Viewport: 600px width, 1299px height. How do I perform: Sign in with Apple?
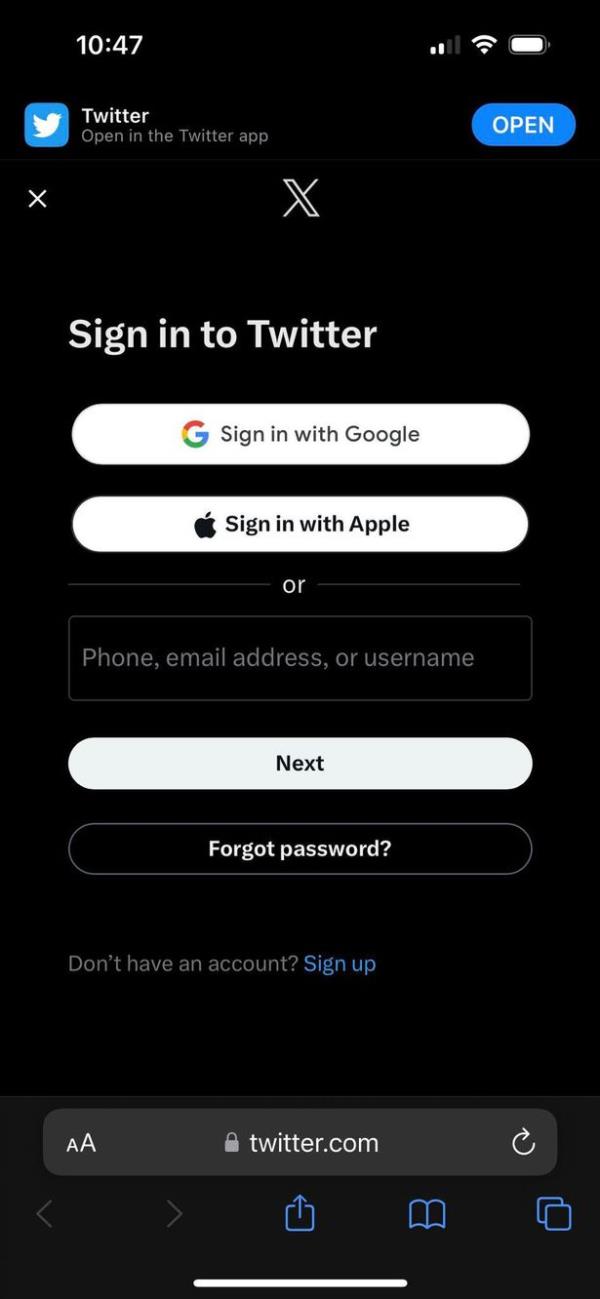(x=300, y=524)
